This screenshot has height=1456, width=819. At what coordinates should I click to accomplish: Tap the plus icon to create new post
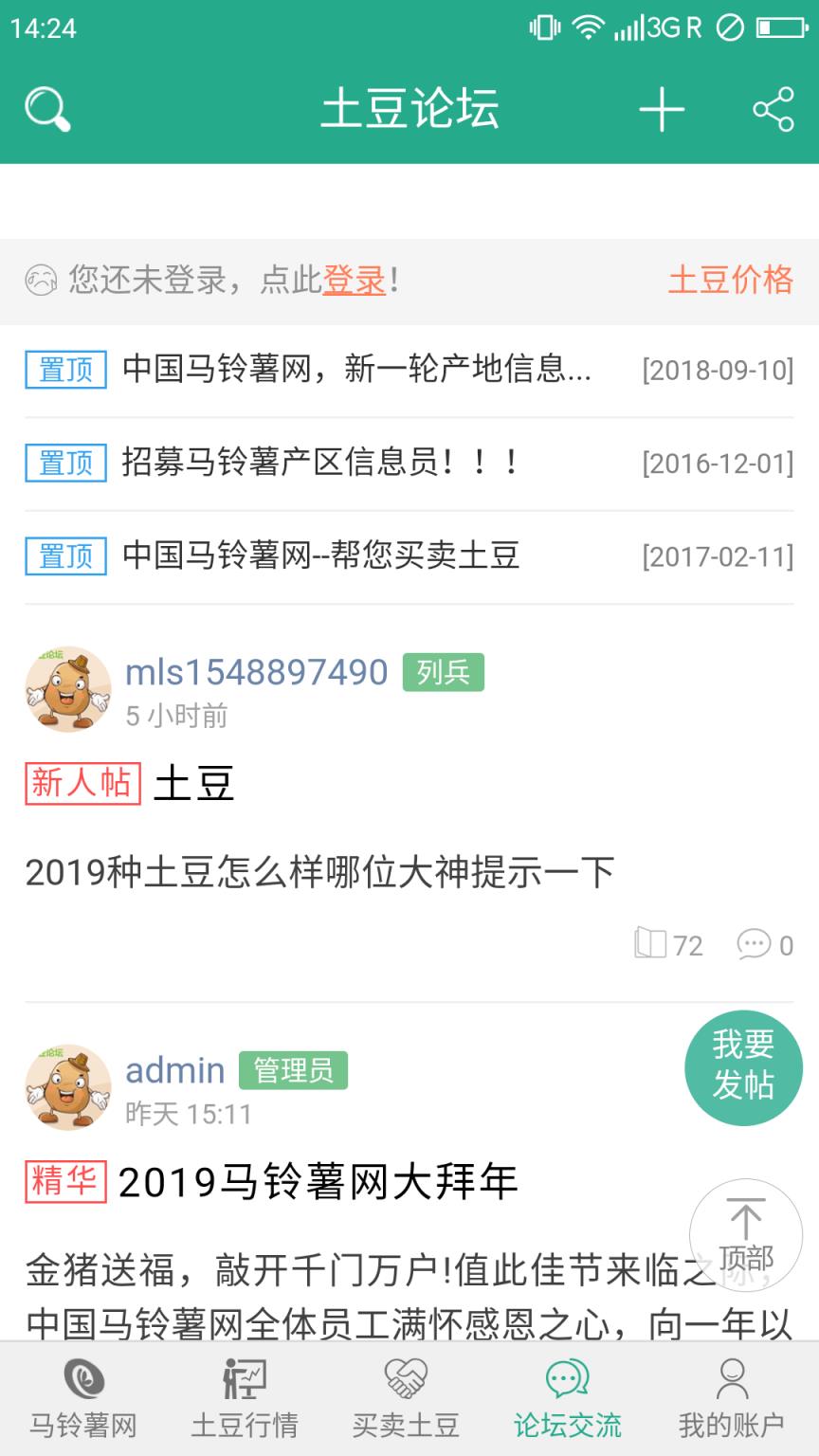[x=662, y=107]
